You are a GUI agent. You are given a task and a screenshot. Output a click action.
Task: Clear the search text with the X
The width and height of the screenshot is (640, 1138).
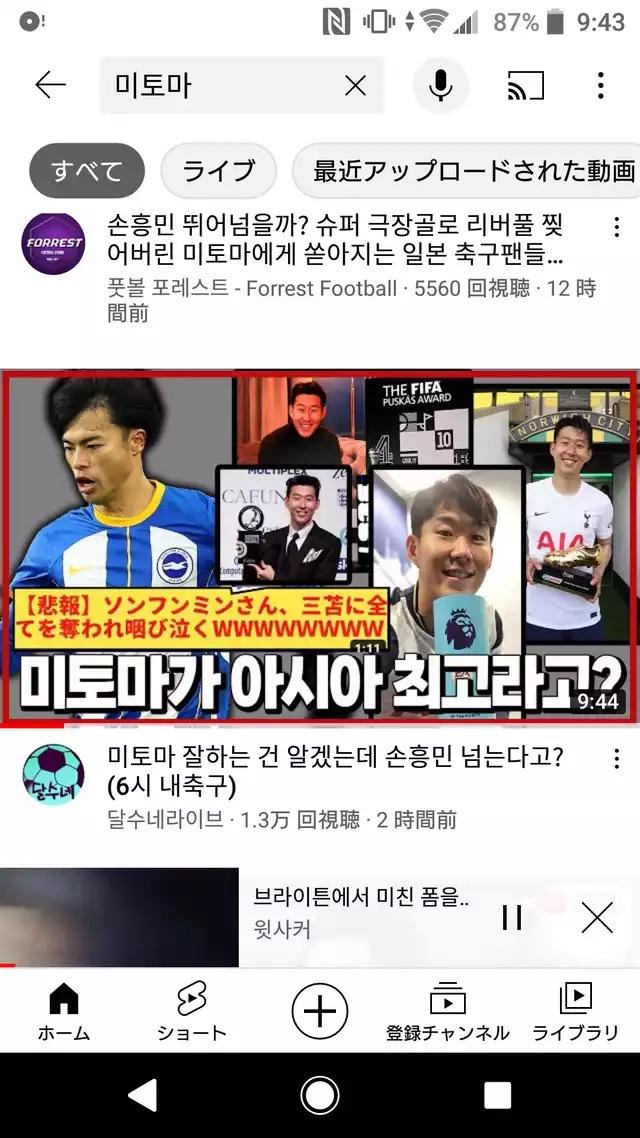(355, 86)
